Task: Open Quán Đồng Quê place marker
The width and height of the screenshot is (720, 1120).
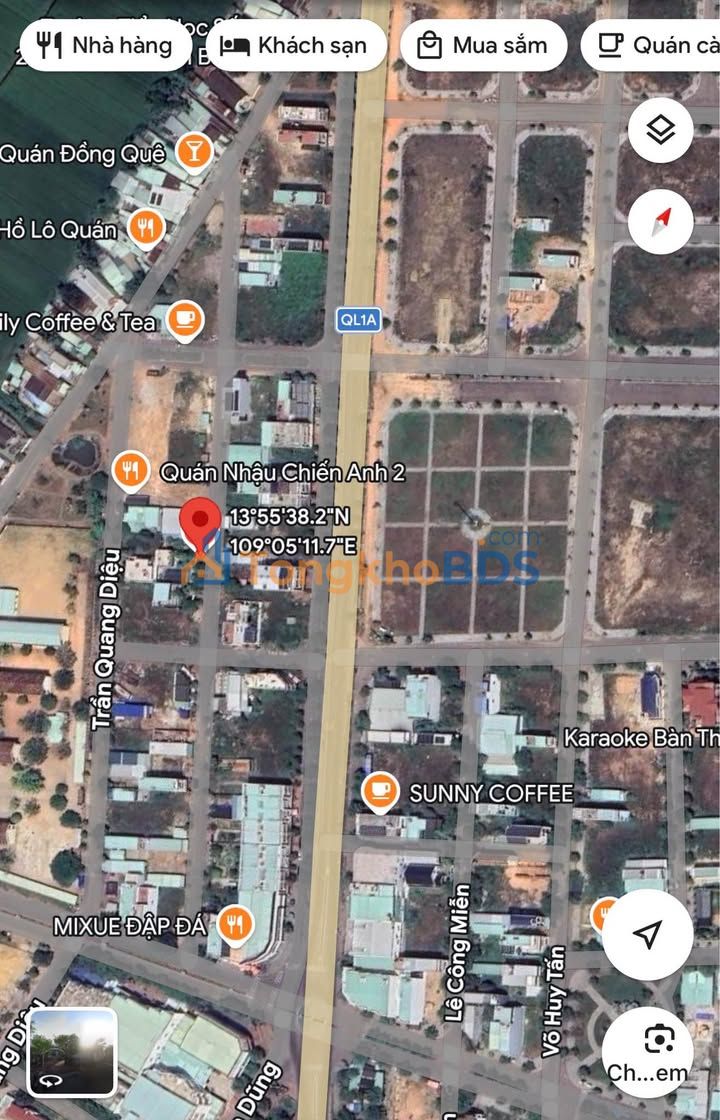Action: pos(194,152)
